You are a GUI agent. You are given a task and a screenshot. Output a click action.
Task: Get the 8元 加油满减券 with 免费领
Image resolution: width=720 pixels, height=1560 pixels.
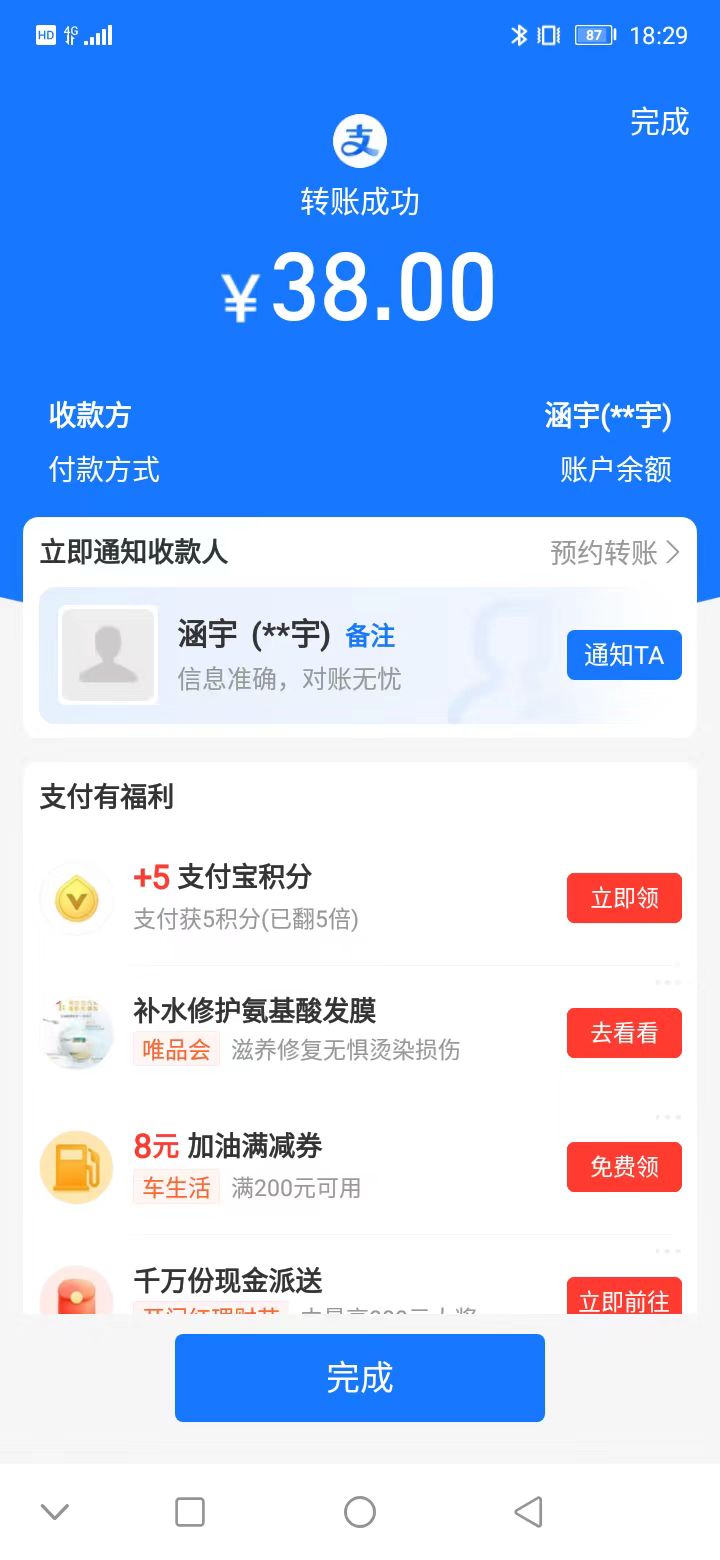click(624, 1167)
